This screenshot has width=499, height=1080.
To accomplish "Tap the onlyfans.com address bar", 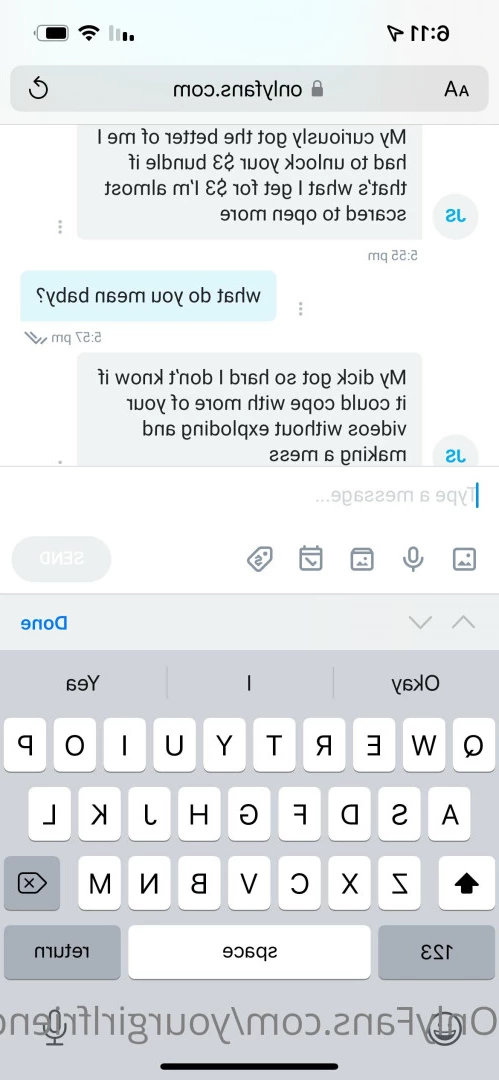I will pos(250,89).
